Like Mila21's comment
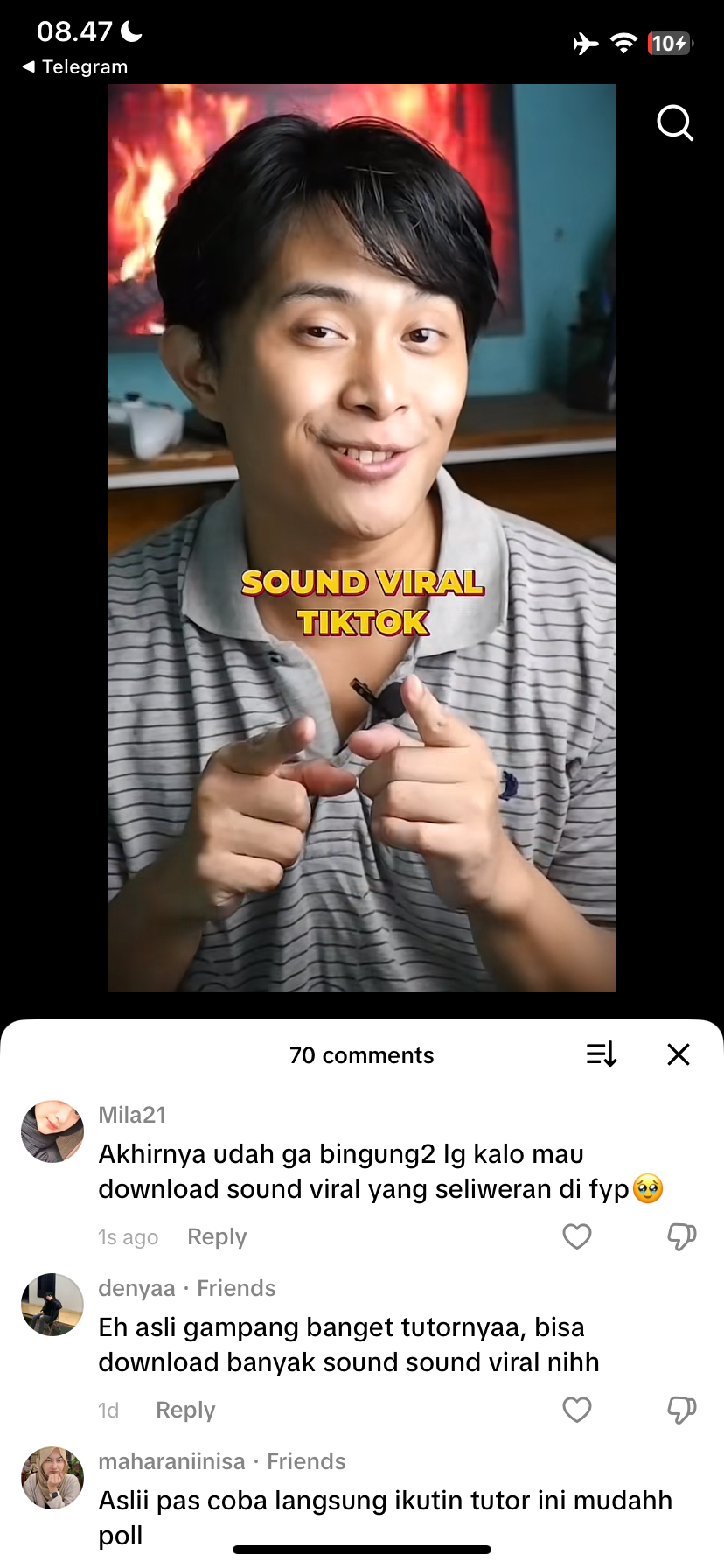Viewport: 724px width, 1568px height. tap(577, 1236)
